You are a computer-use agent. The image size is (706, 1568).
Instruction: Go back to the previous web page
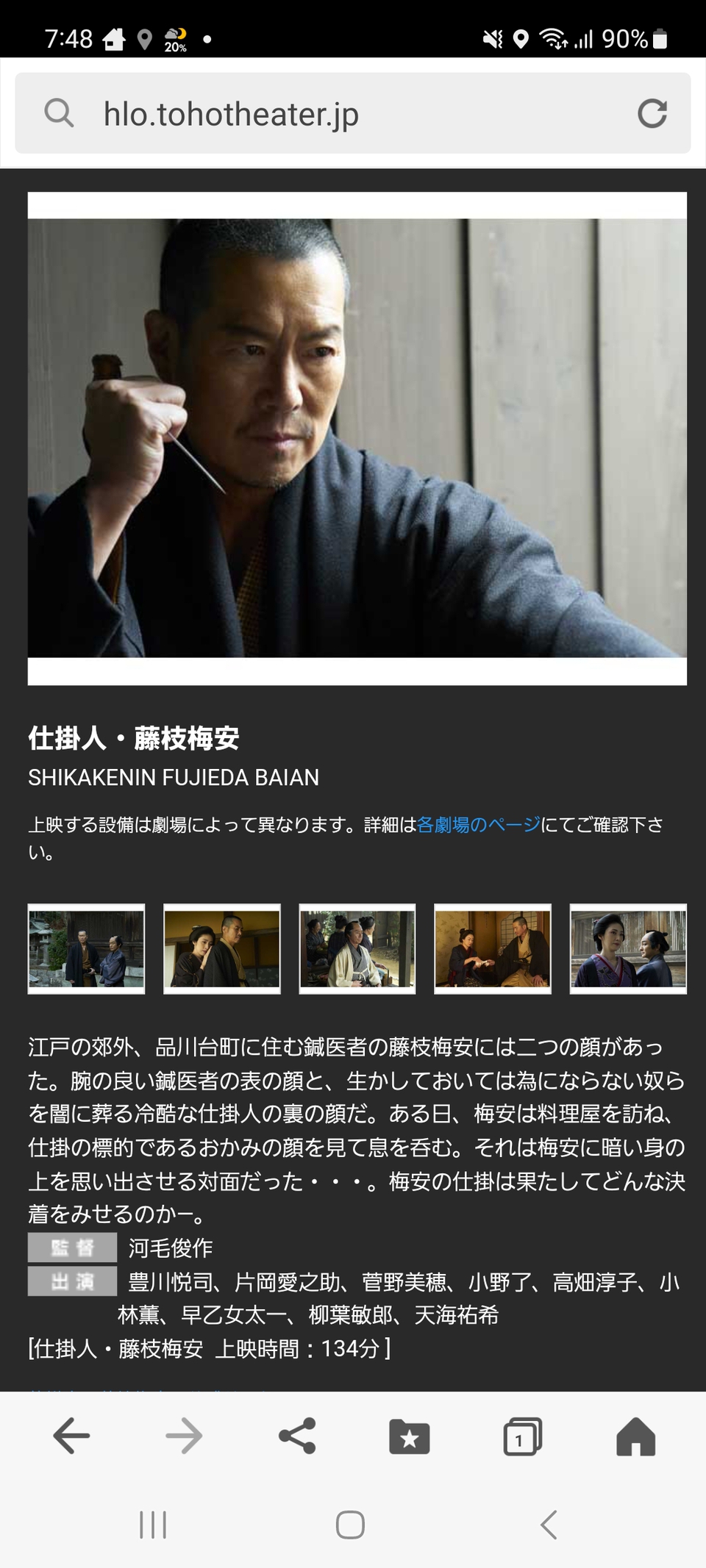point(71,1436)
